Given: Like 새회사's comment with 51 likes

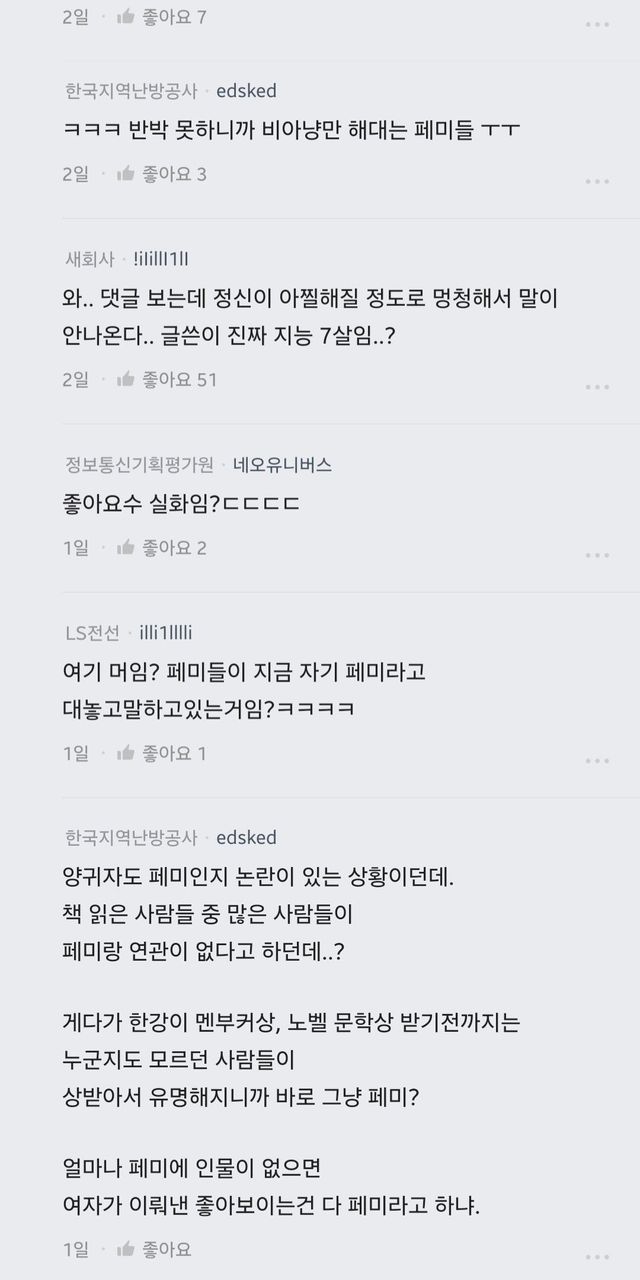Looking at the screenshot, I should (x=125, y=379).
